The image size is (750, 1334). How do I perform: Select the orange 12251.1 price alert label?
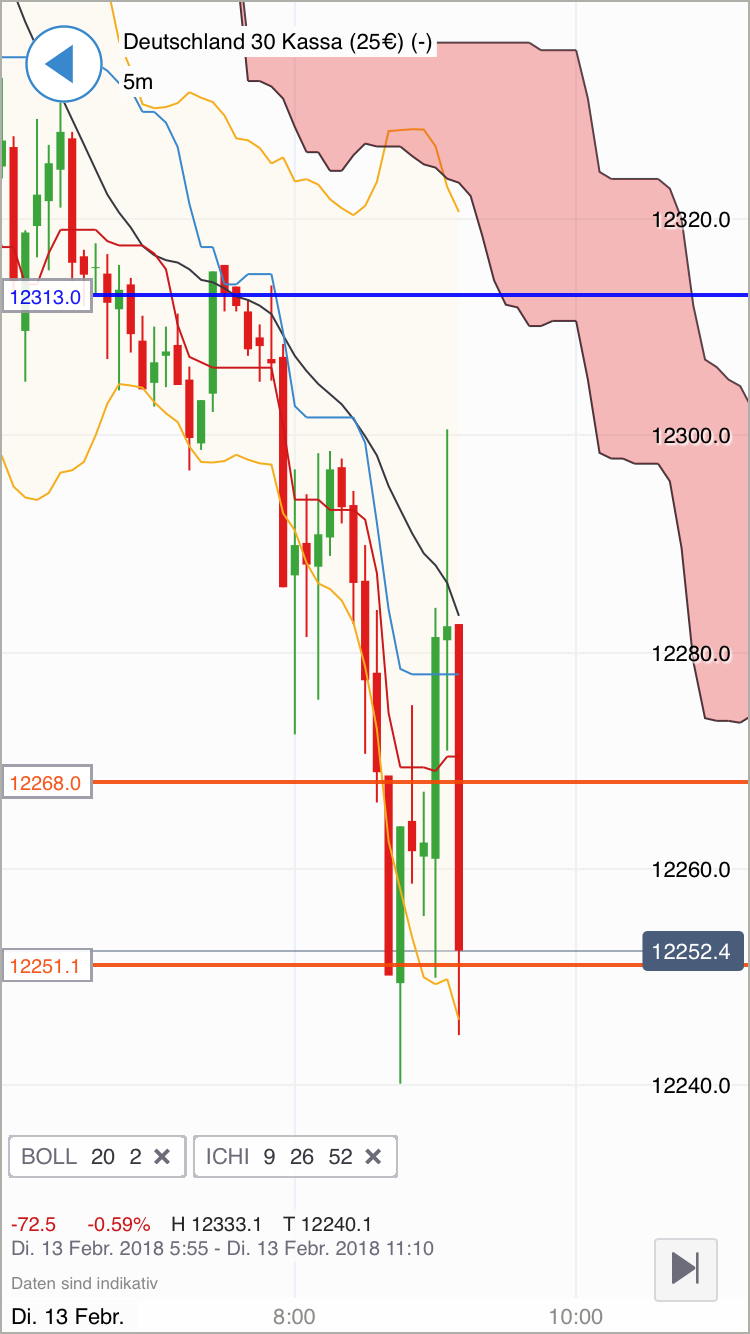[46, 966]
